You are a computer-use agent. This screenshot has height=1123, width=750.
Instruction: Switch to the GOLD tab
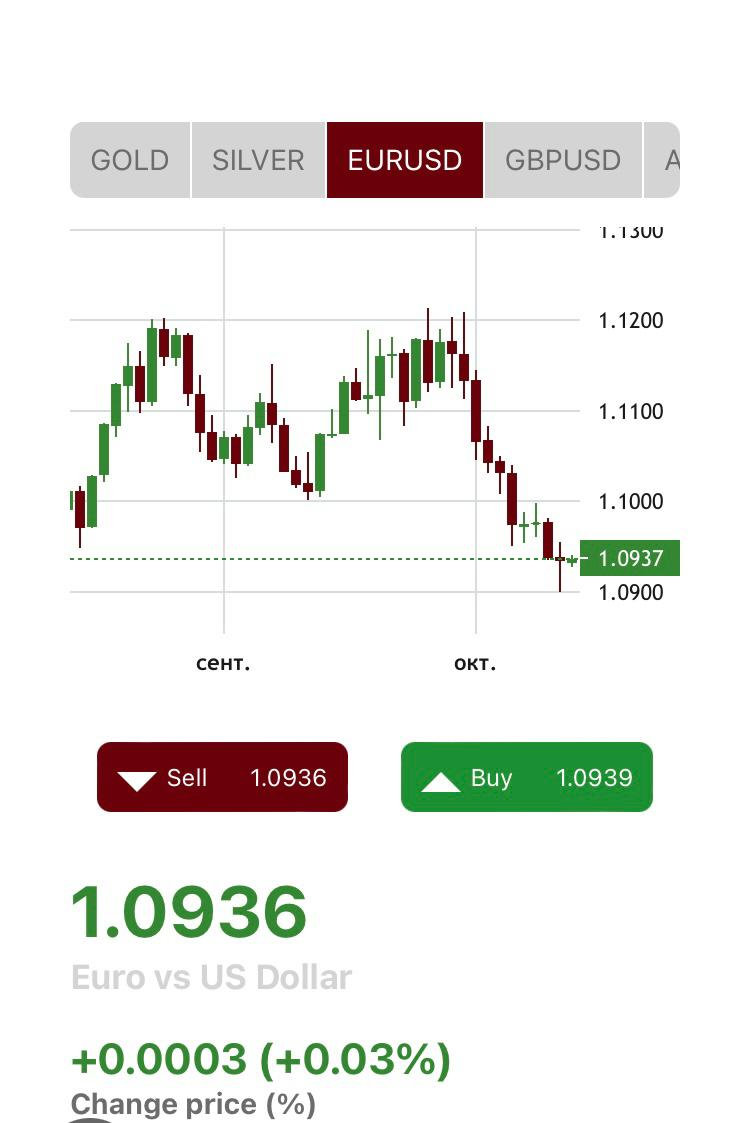pos(130,160)
